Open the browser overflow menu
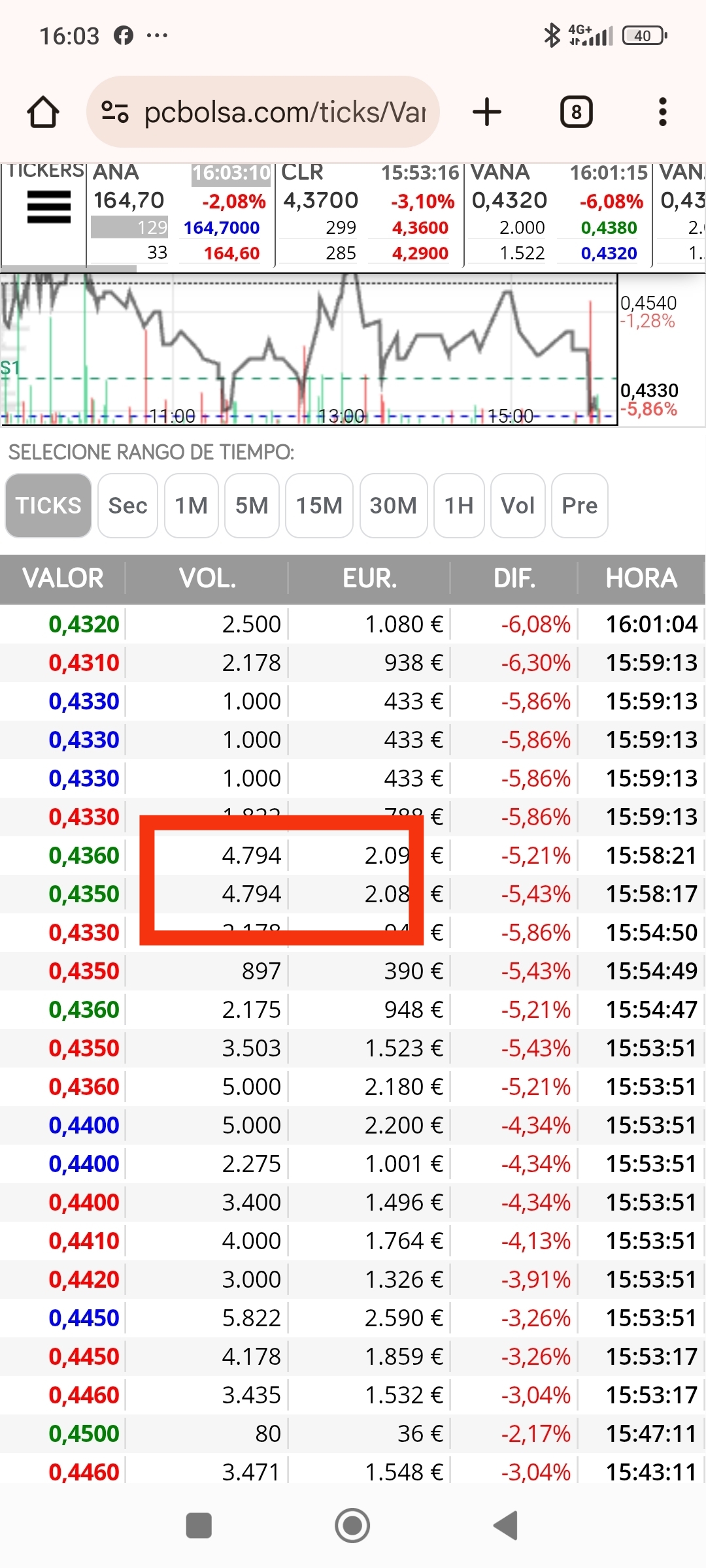706x1568 pixels. tap(663, 112)
